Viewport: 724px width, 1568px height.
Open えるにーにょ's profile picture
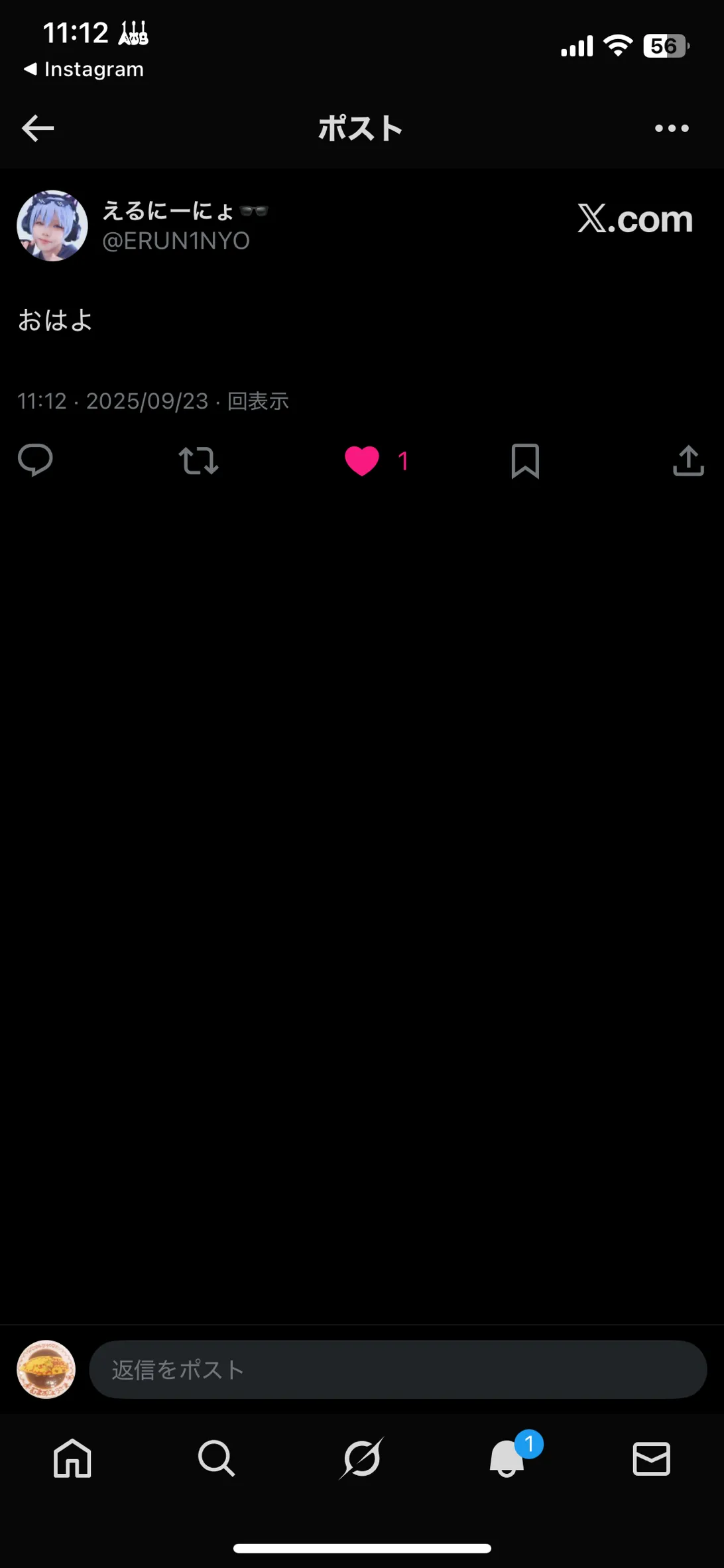pyautogui.click(x=52, y=226)
